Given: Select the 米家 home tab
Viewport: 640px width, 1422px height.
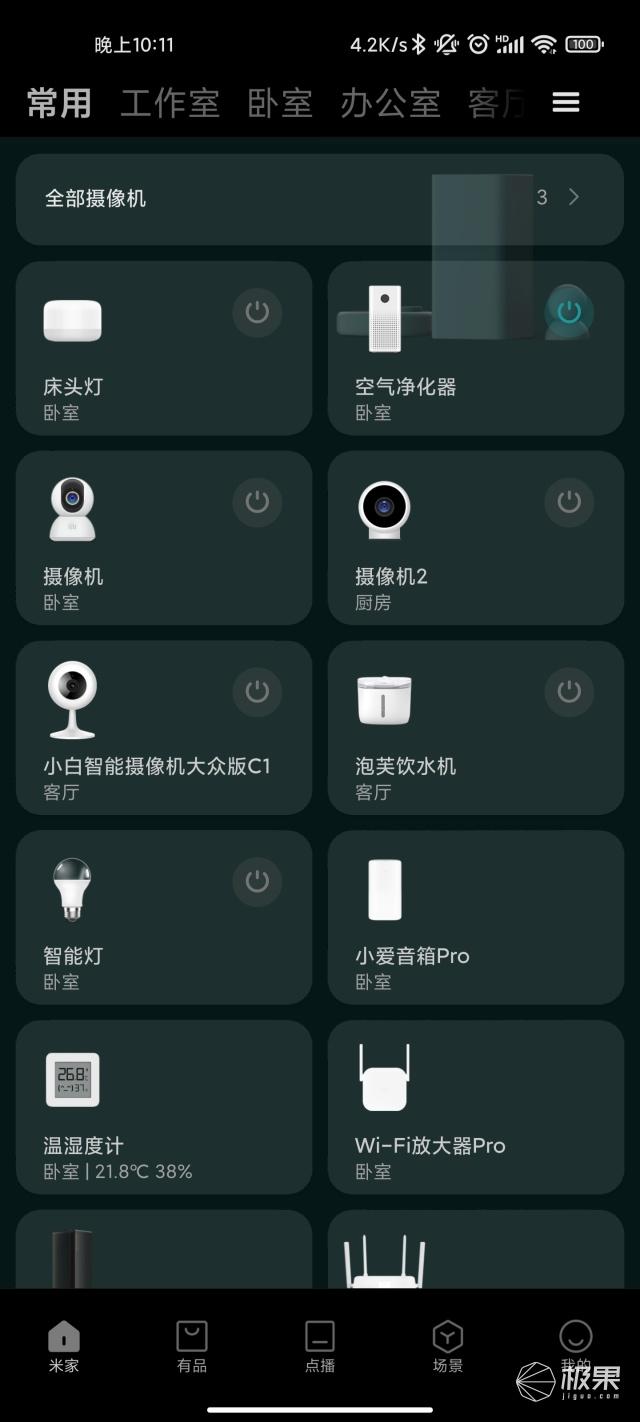Looking at the screenshot, I should pos(64,1346).
